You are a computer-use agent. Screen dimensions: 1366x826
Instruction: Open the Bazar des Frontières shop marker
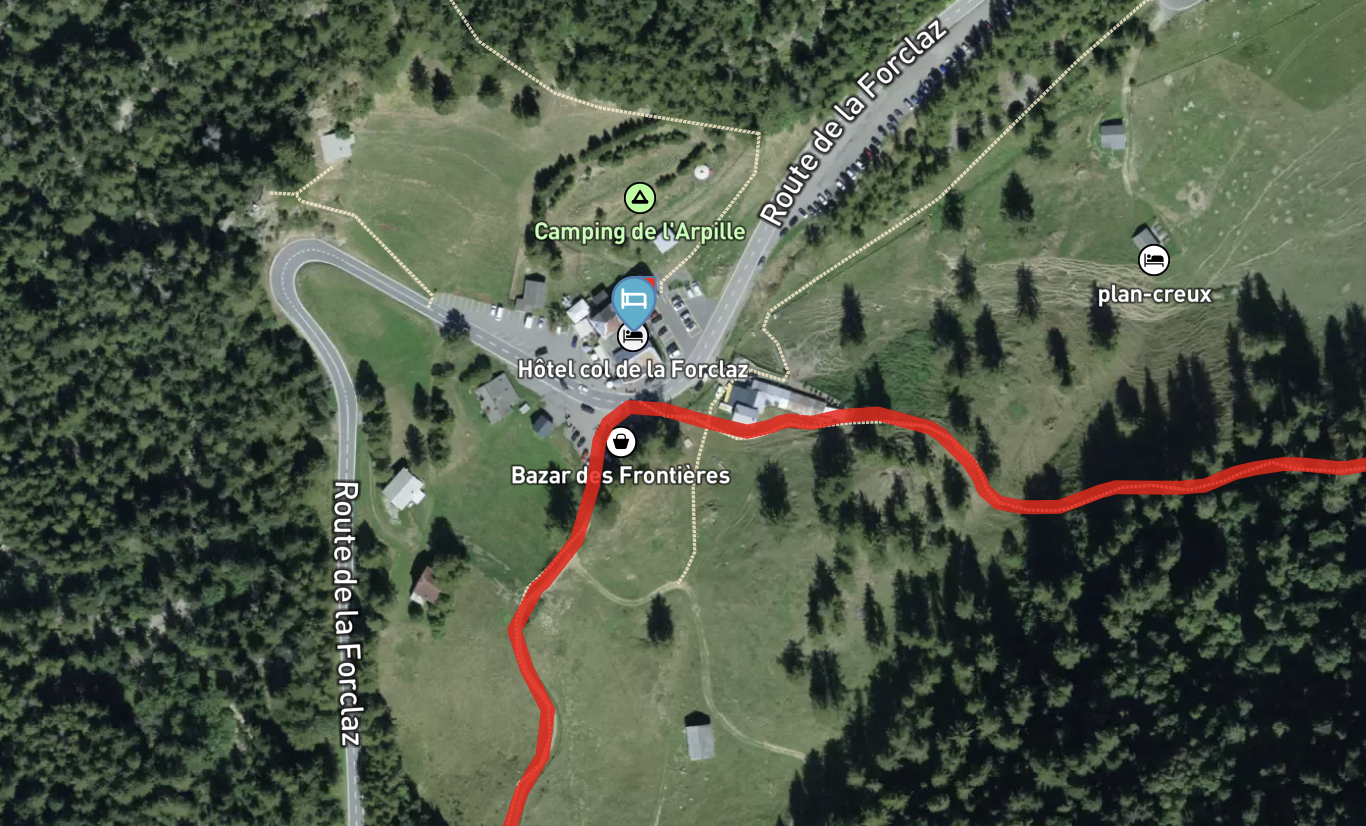(621, 441)
